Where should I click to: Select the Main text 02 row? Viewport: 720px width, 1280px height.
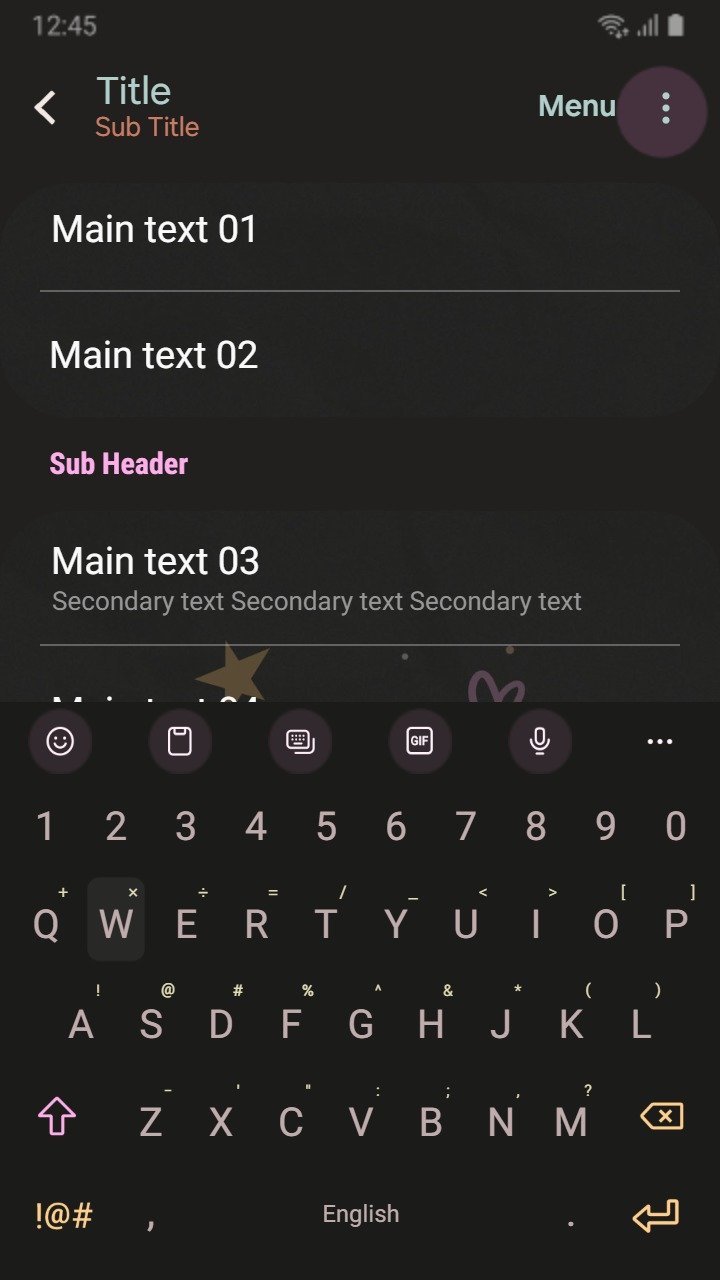(360, 355)
